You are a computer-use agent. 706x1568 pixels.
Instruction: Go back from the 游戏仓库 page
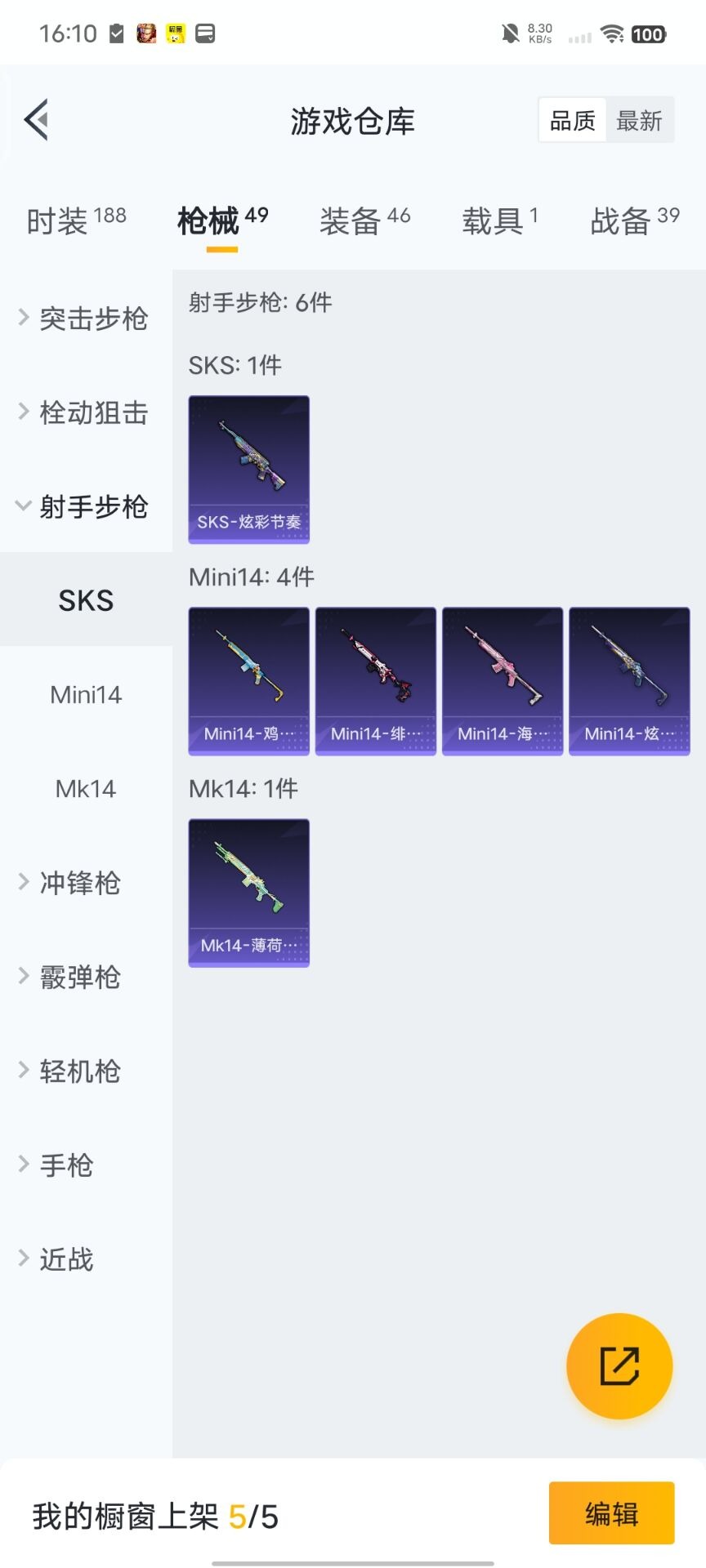click(x=37, y=120)
